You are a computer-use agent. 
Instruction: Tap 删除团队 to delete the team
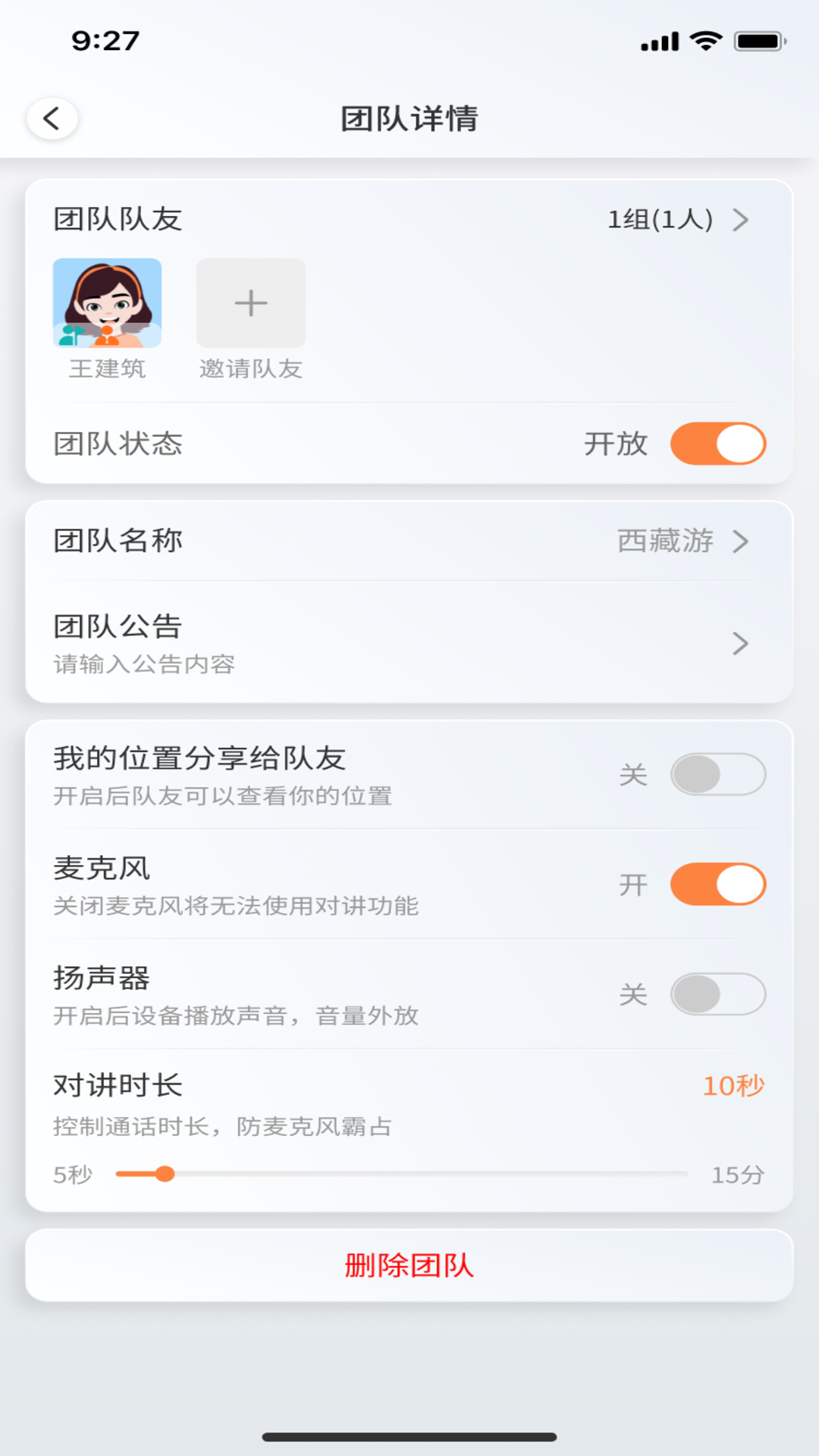[409, 1265]
